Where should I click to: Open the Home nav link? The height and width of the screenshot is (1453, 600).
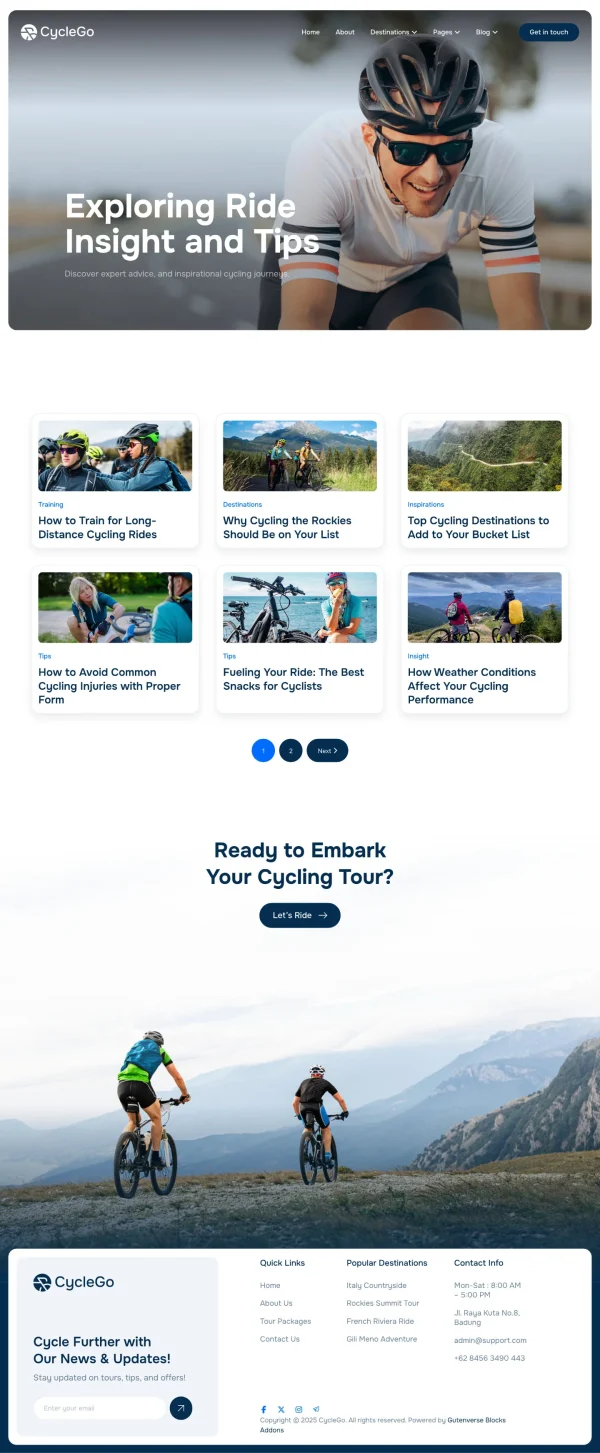tap(311, 32)
